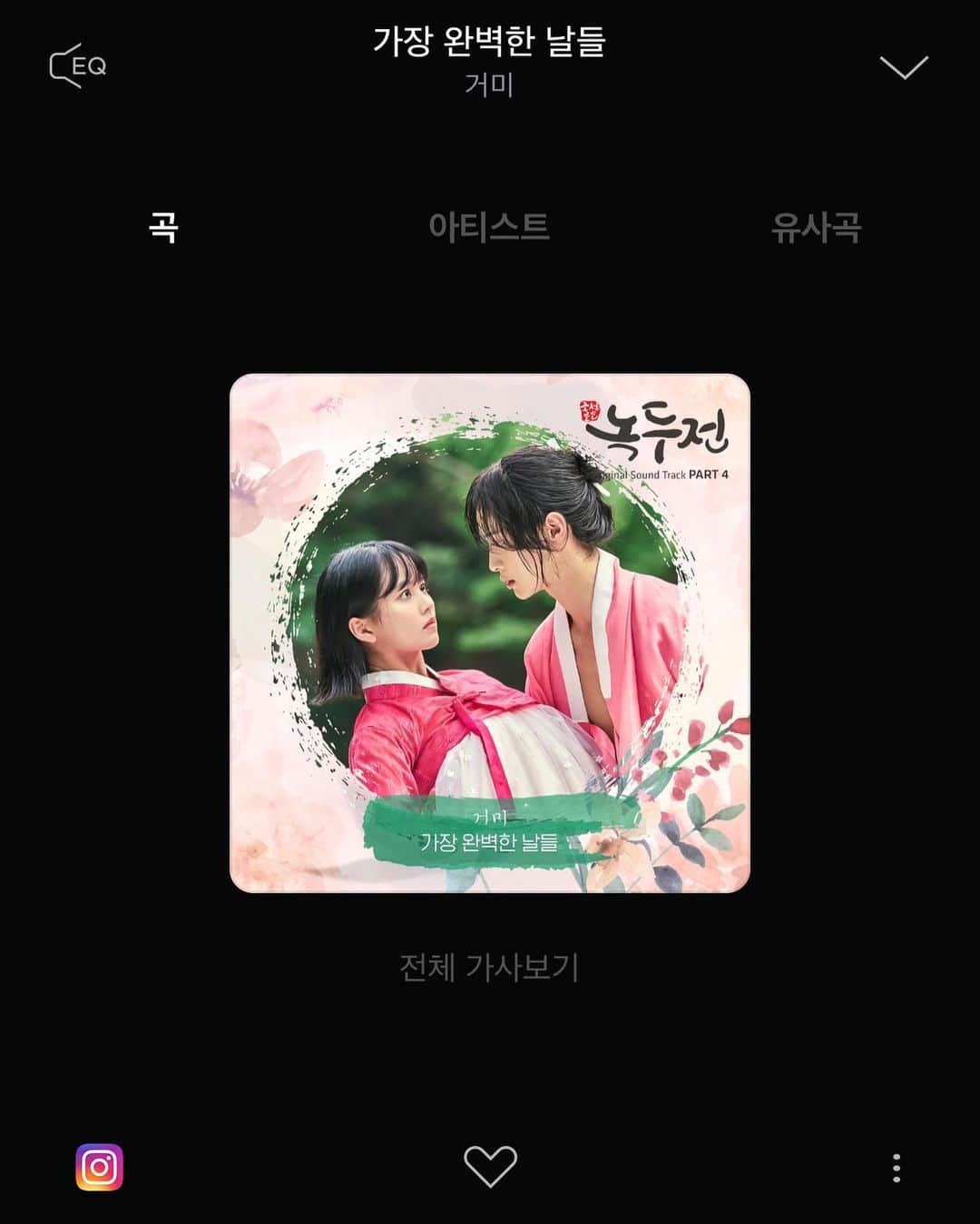Image resolution: width=980 pixels, height=1224 pixels.
Task: Open 전체 가사보기 to view the lyrics
Action: [489, 967]
